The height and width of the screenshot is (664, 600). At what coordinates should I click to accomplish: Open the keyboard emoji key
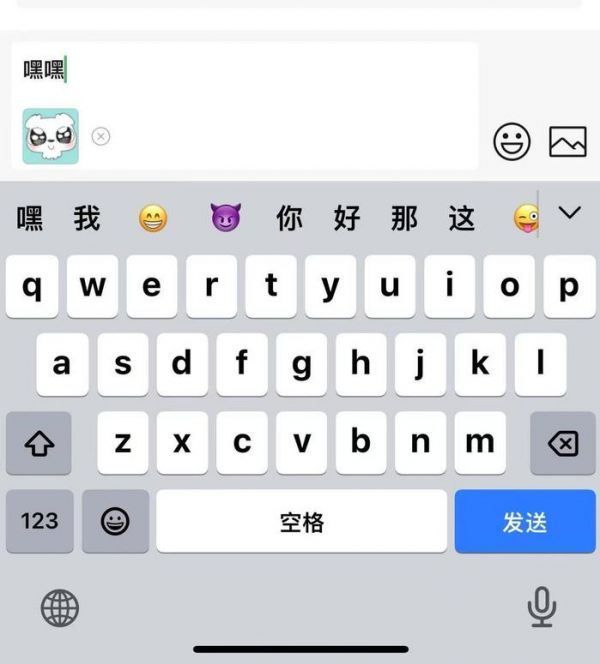tap(115, 521)
